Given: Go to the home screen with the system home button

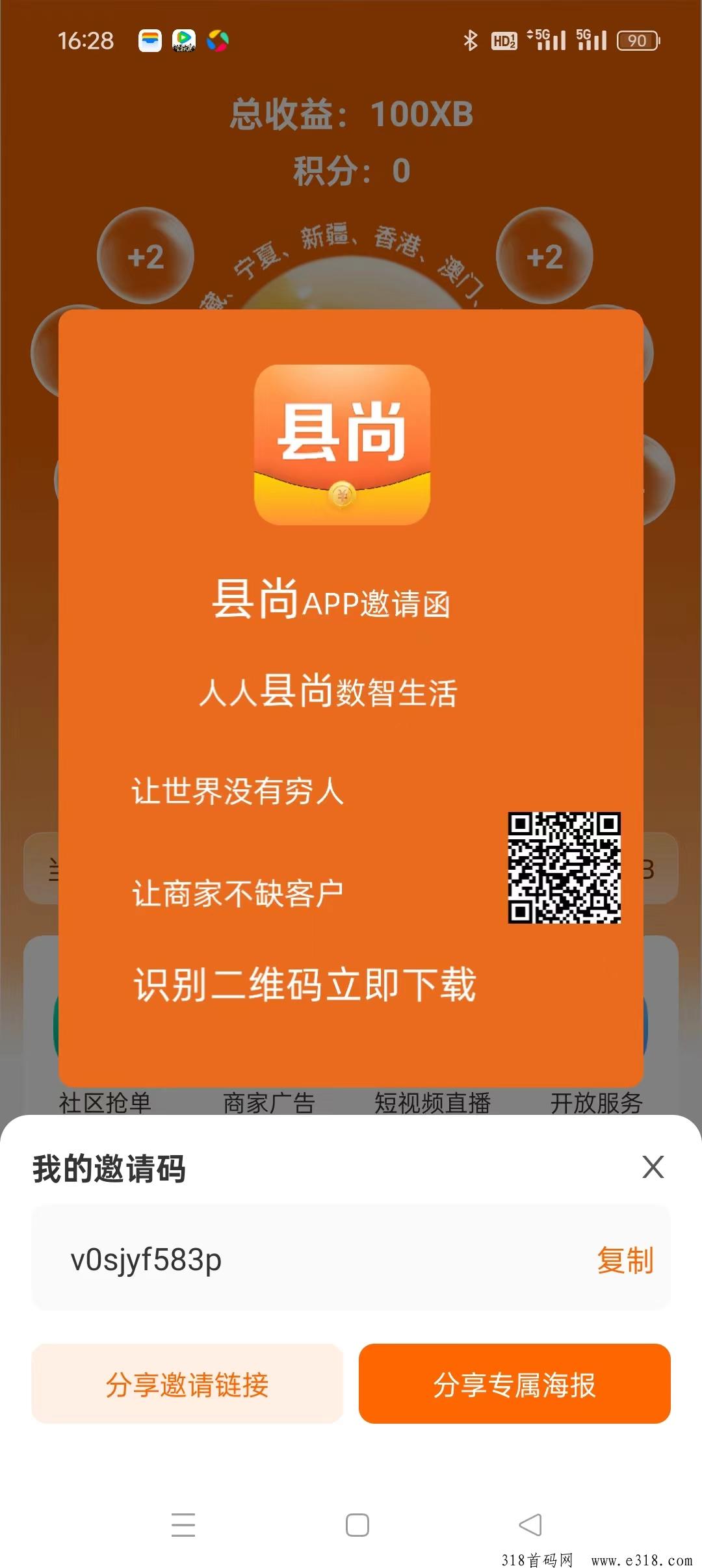Looking at the screenshot, I should click(357, 1525).
